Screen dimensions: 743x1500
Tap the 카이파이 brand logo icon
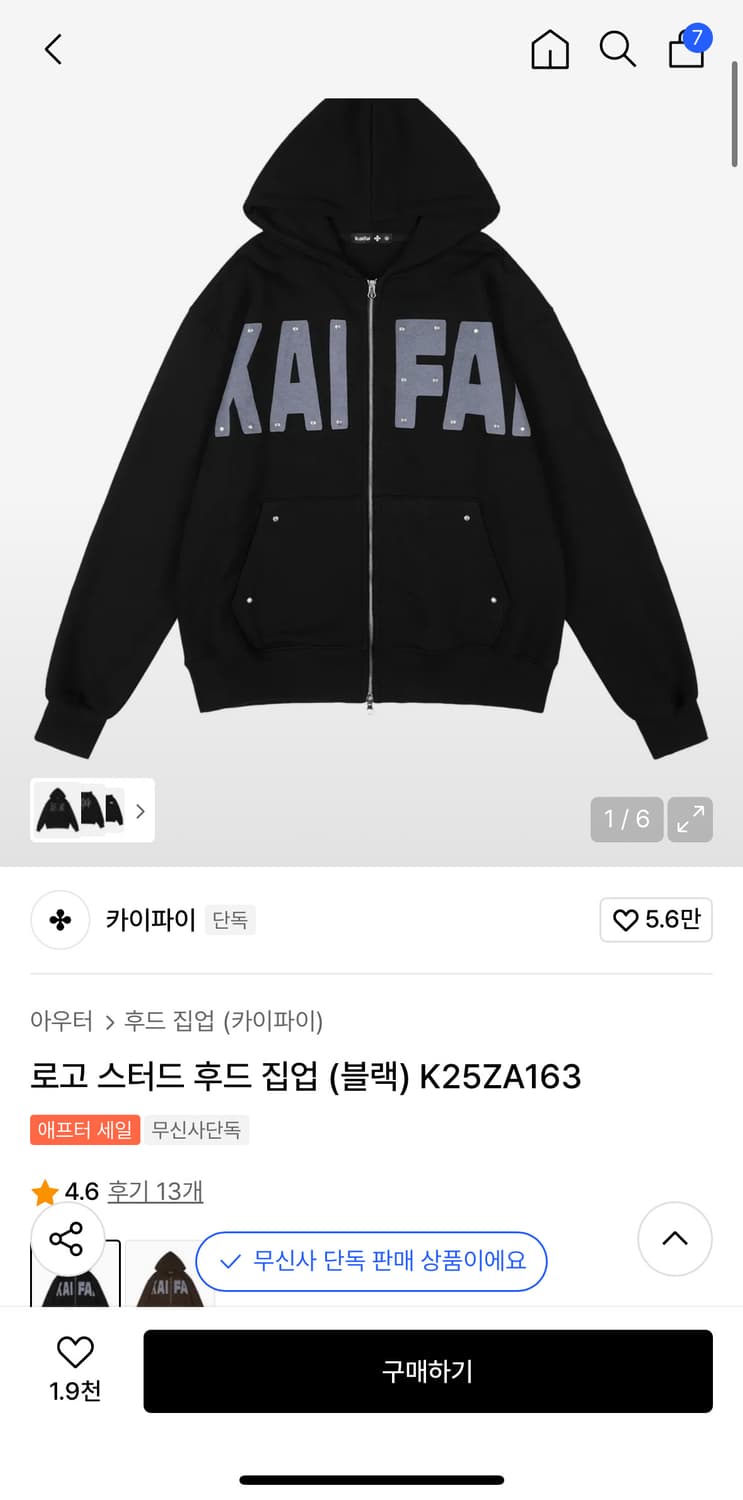click(x=60, y=921)
